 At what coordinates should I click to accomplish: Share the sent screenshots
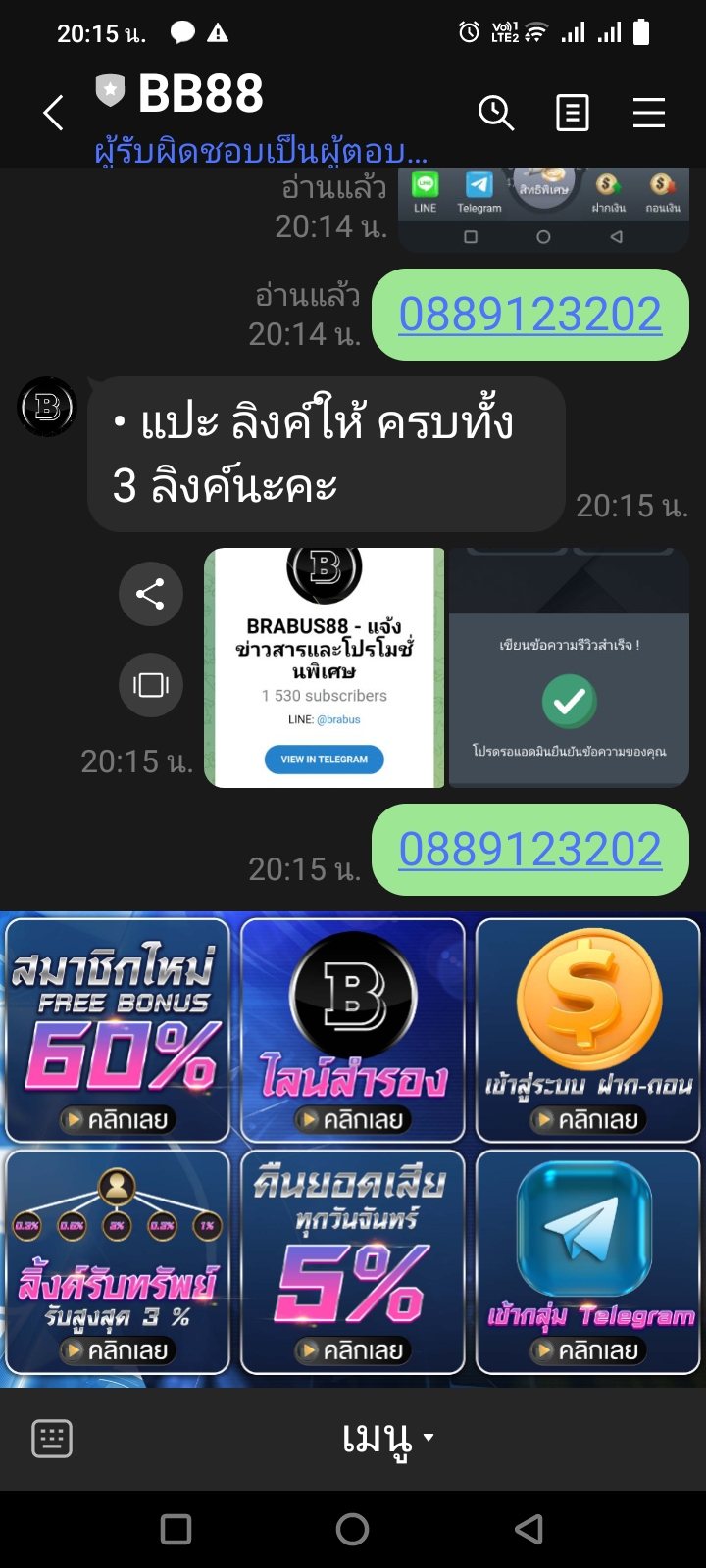150,594
